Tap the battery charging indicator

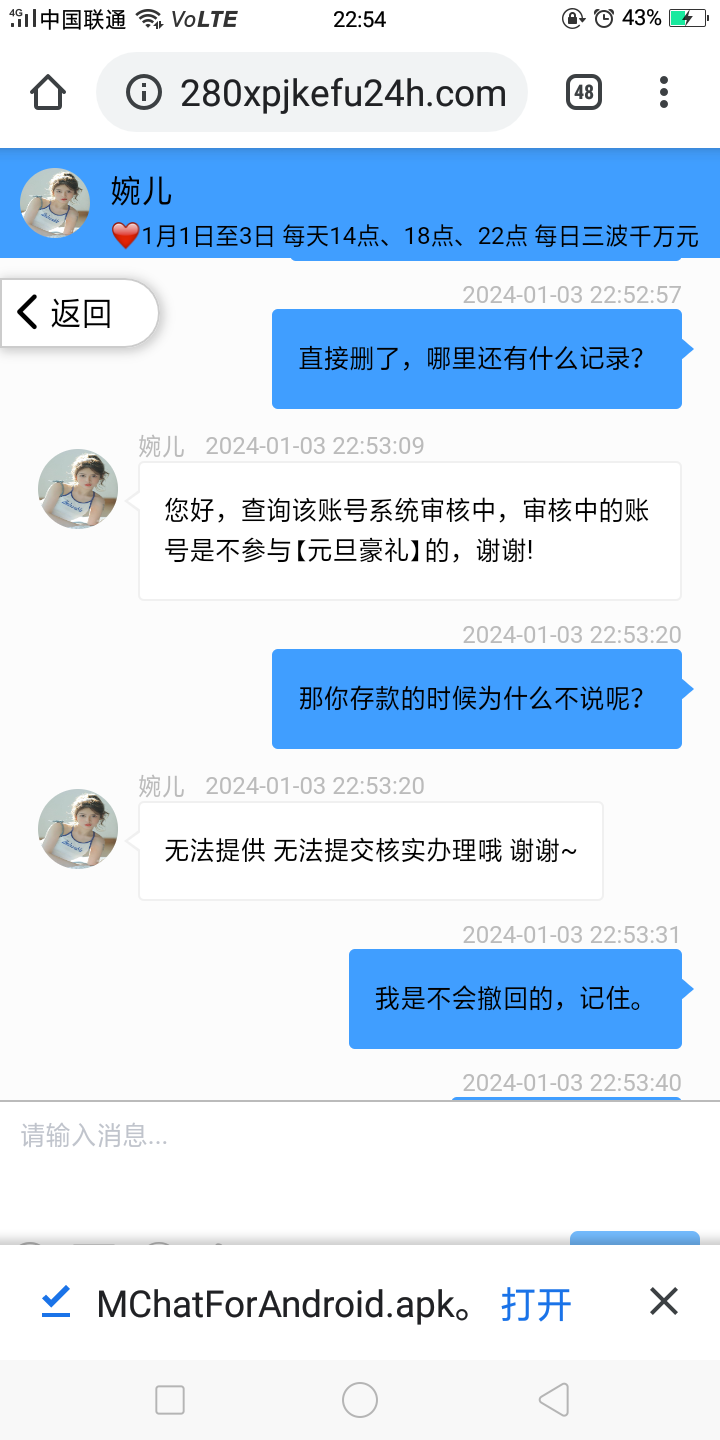(x=688, y=17)
